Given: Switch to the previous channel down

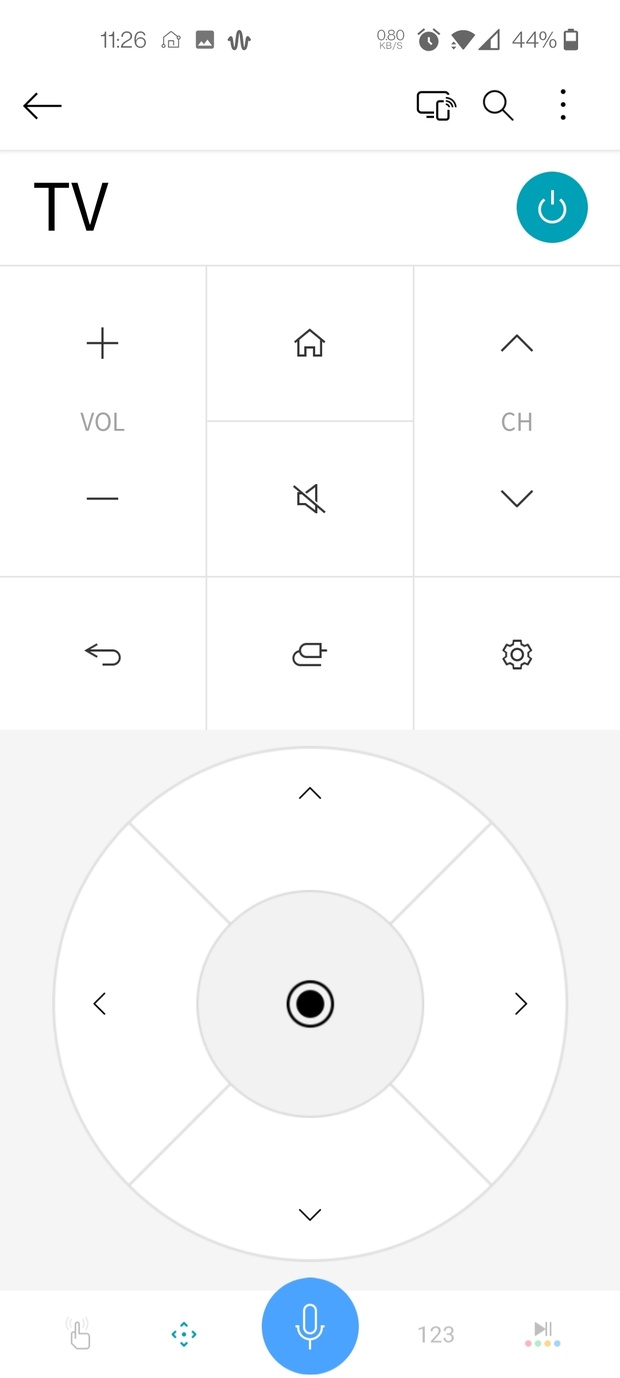Looking at the screenshot, I should tap(516, 498).
